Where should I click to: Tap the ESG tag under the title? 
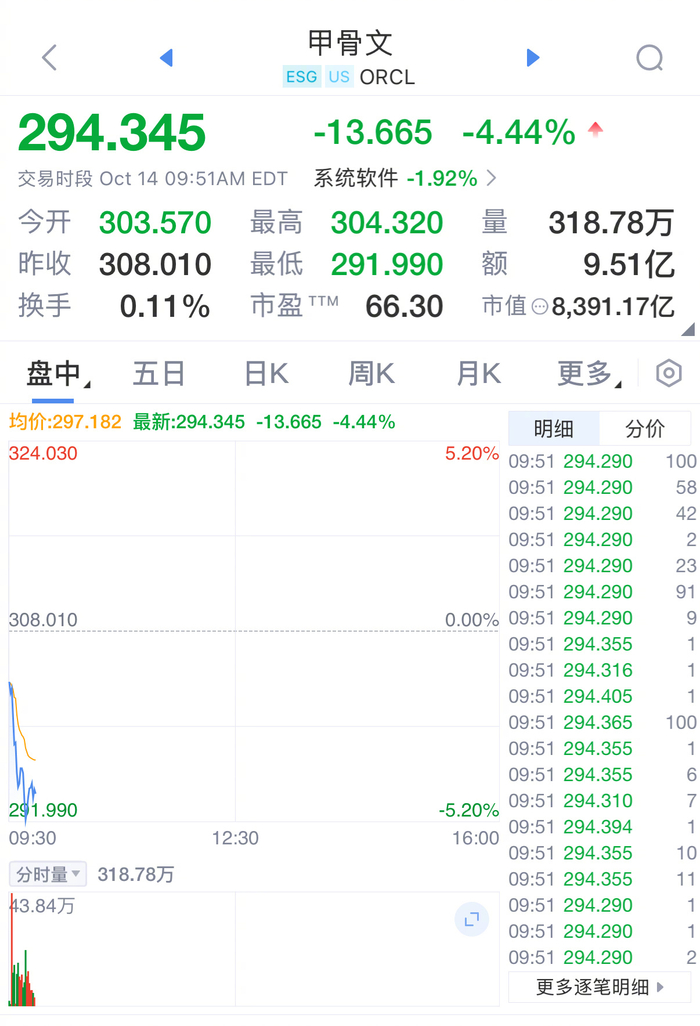point(302,77)
